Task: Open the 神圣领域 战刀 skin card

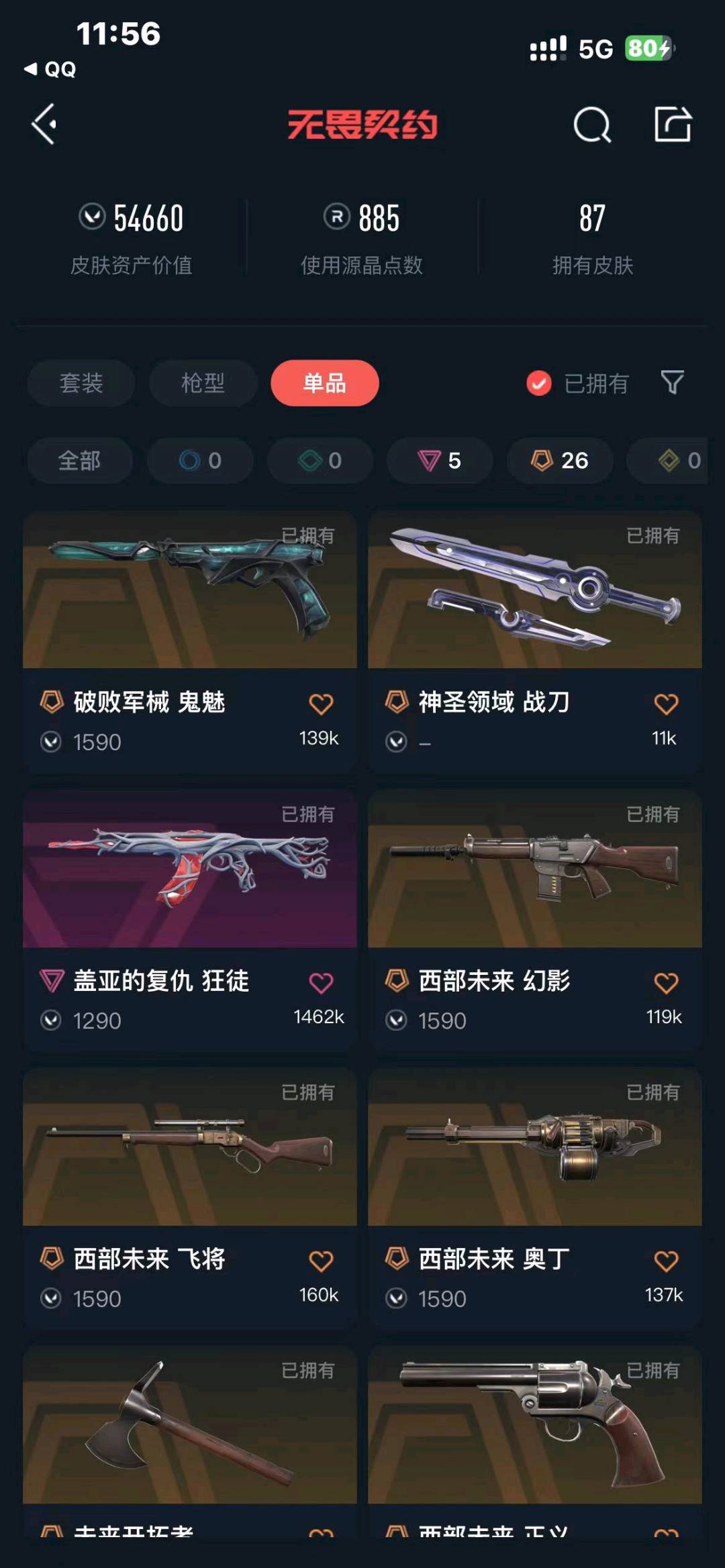Action: pos(534,590)
